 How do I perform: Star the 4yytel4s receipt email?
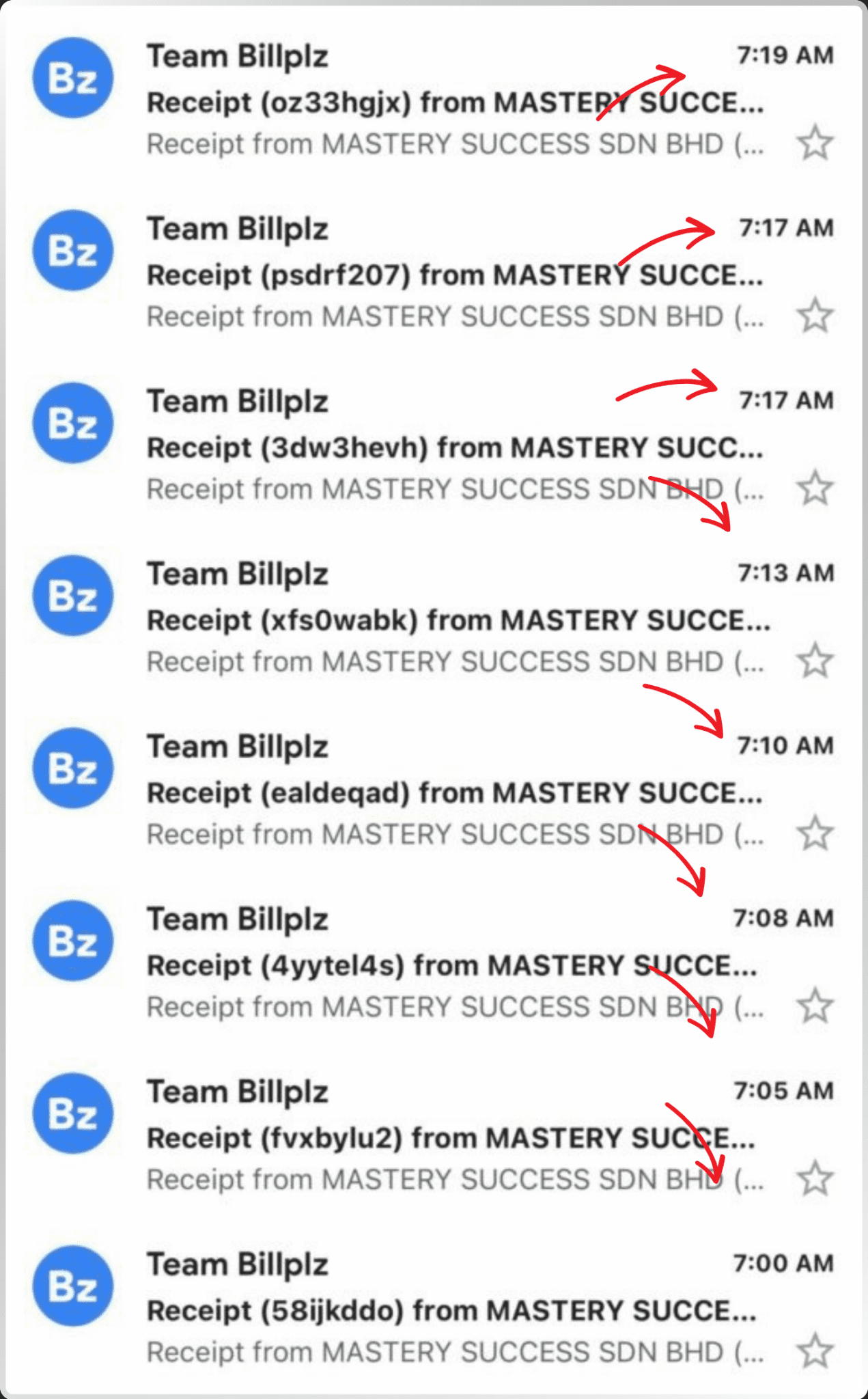click(815, 1006)
